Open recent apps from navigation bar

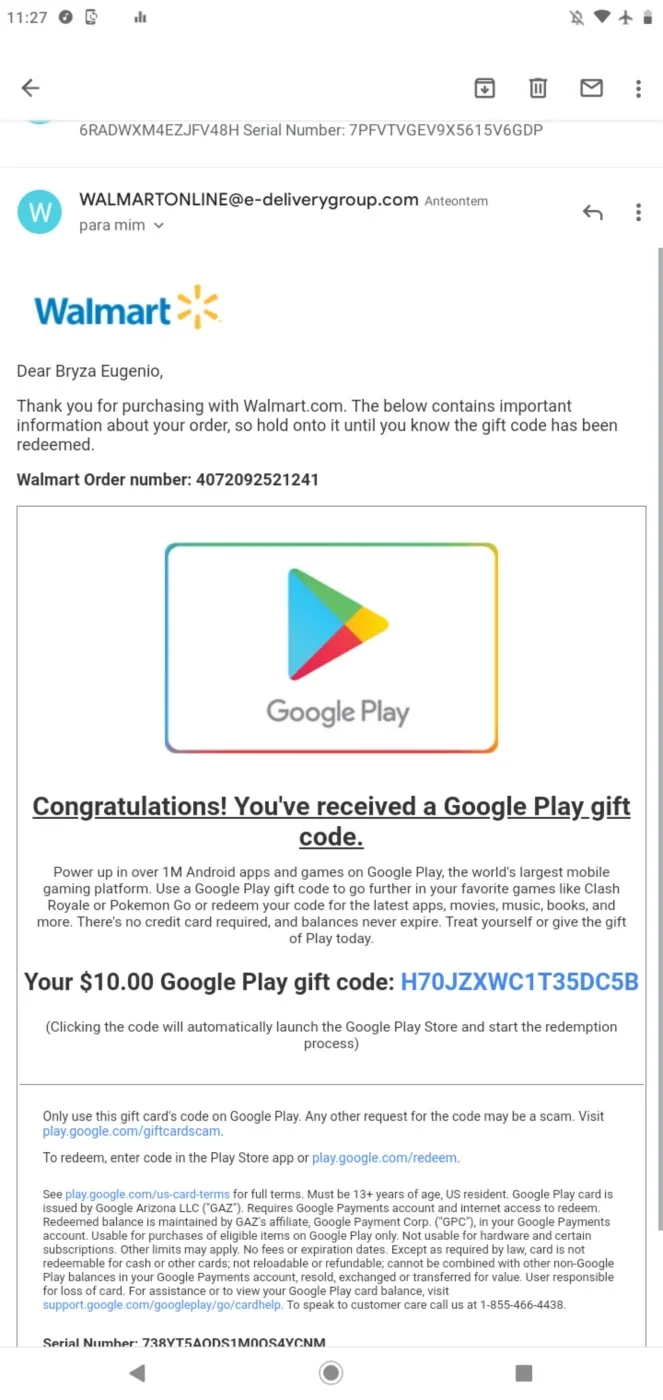point(523,1373)
